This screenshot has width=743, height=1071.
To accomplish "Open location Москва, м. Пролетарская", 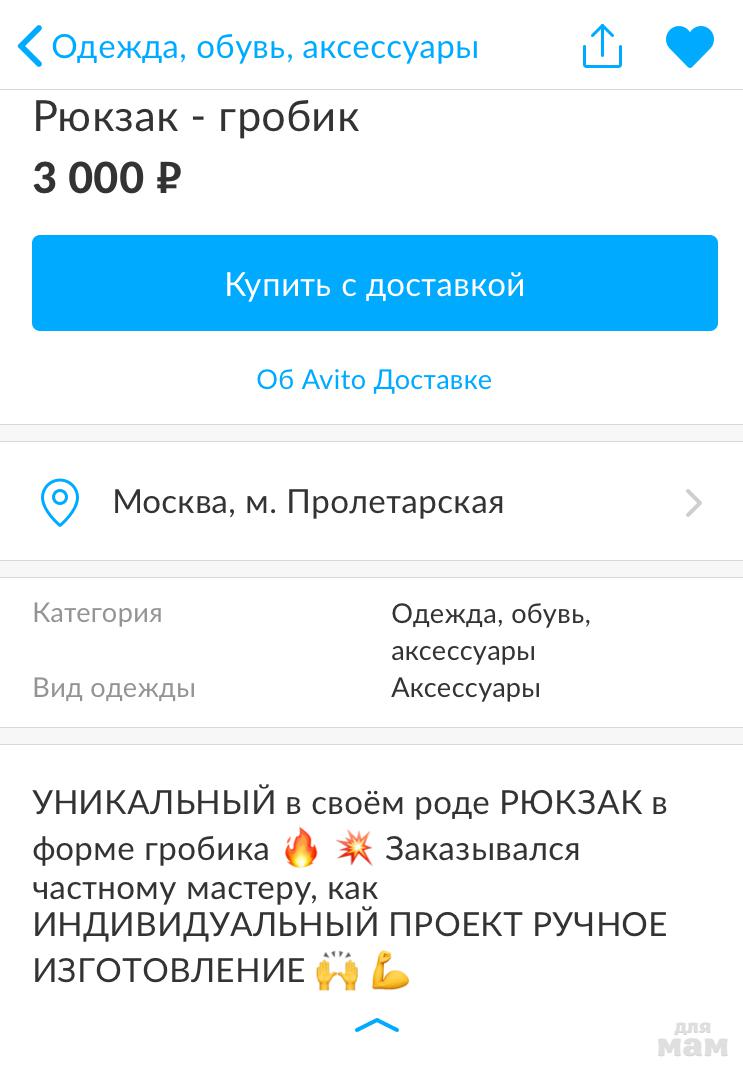I will click(372, 501).
